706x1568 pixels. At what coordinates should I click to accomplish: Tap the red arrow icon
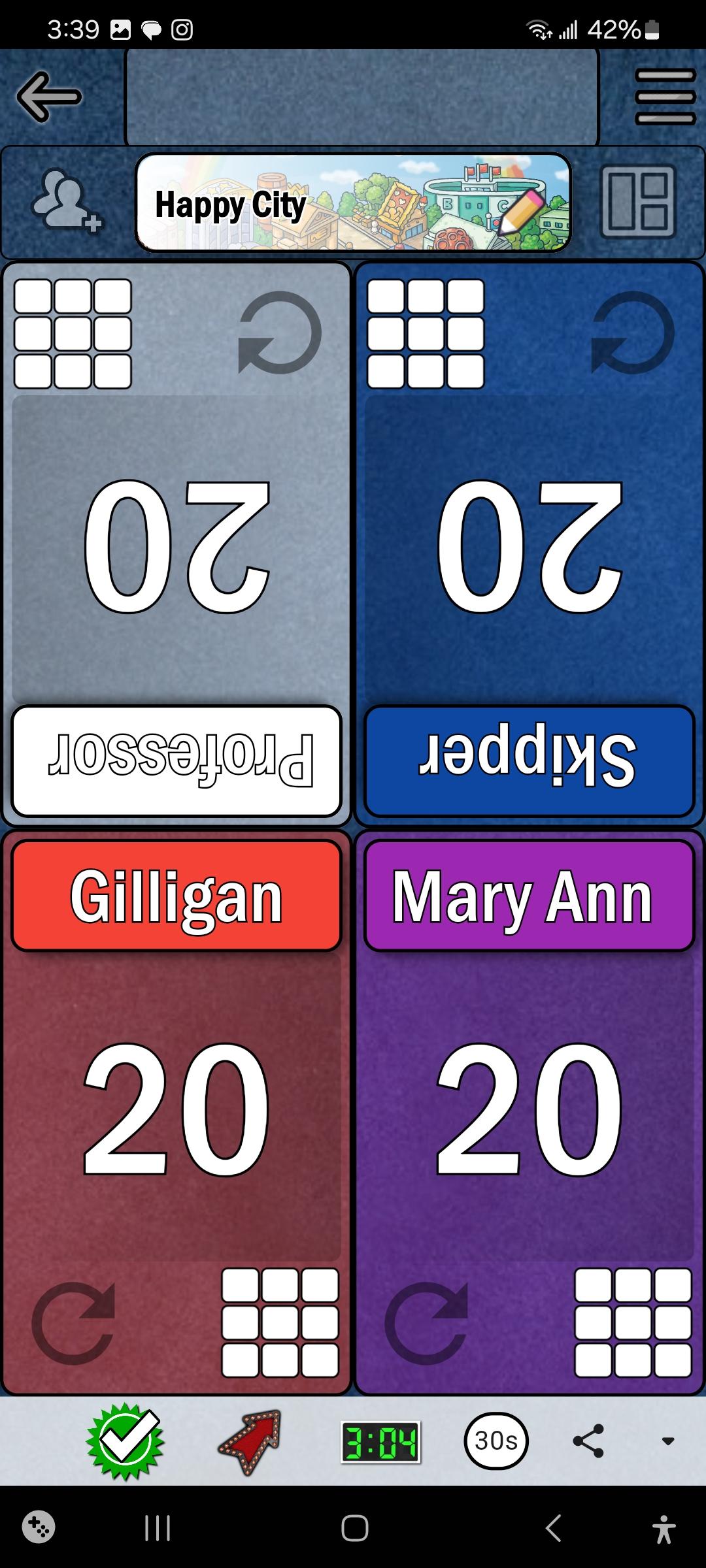pyautogui.click(x=250, y=1442)
